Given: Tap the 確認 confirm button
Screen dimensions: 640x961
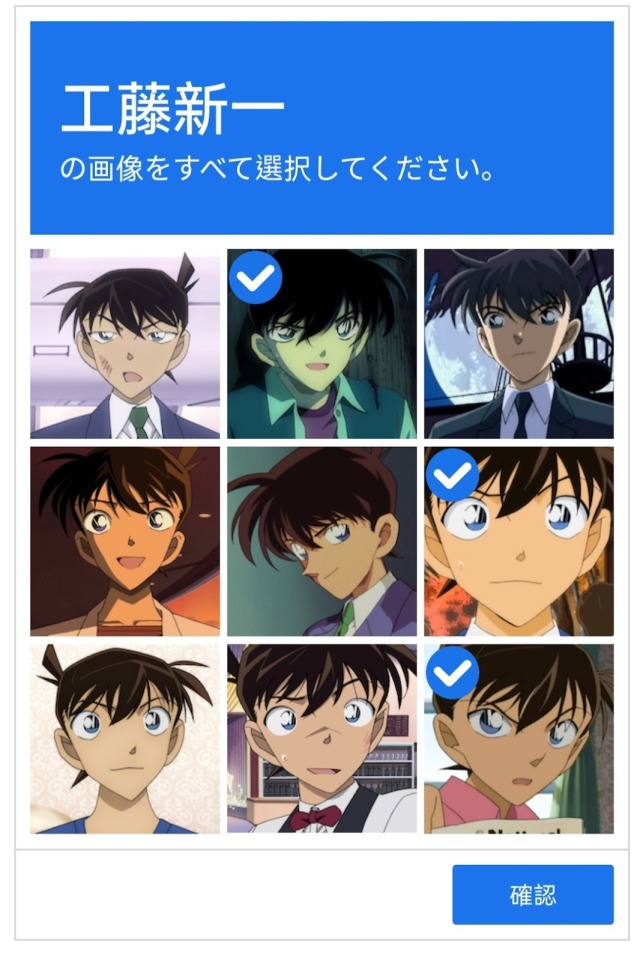Looking at the screenshot, I should (x=532, y=894).
